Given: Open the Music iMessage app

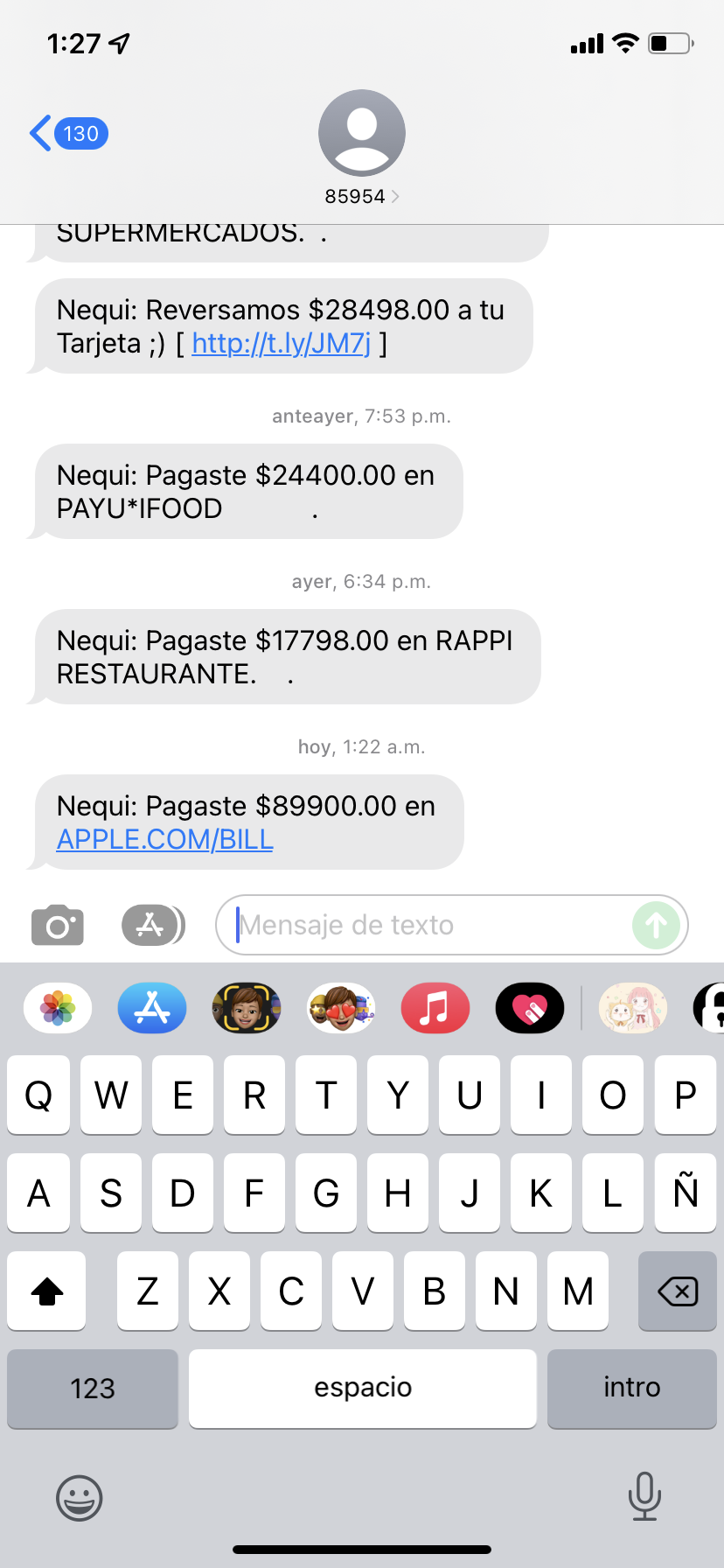Looking at the screenshot, I should click(x=435, y=1008).
